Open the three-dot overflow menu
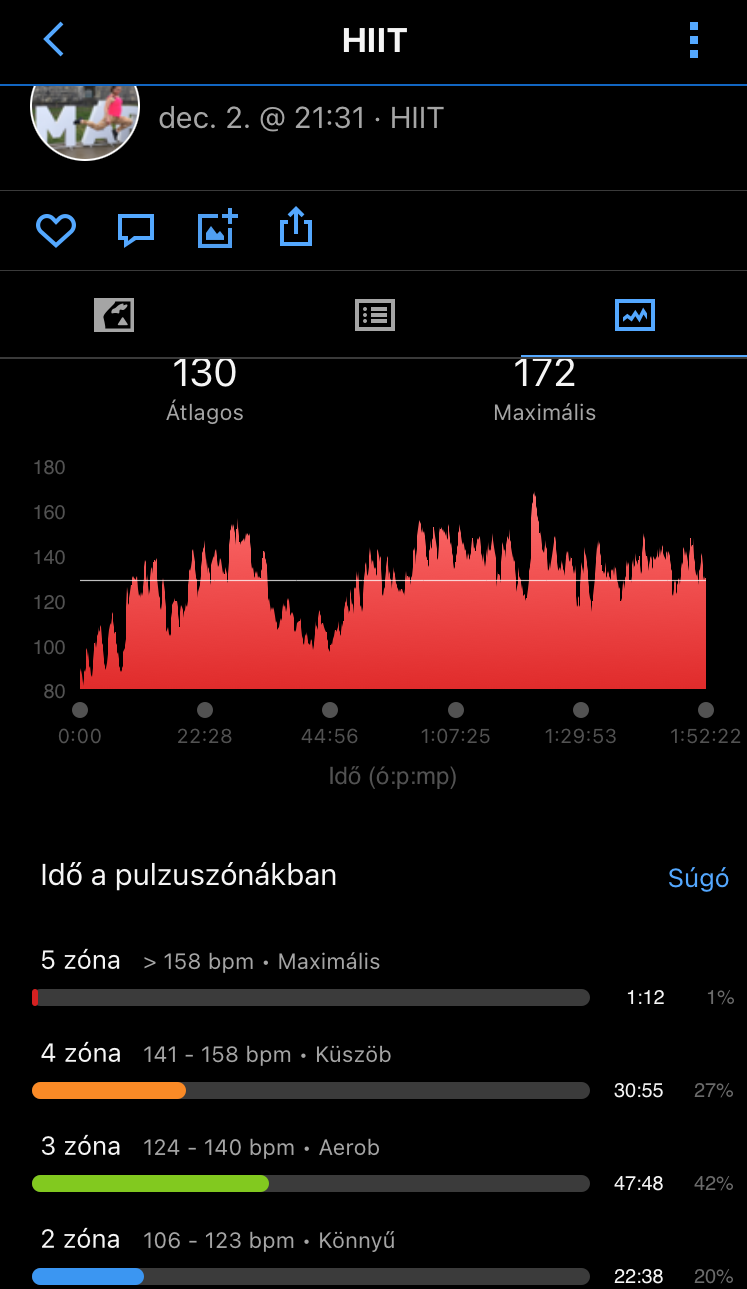 694,41
